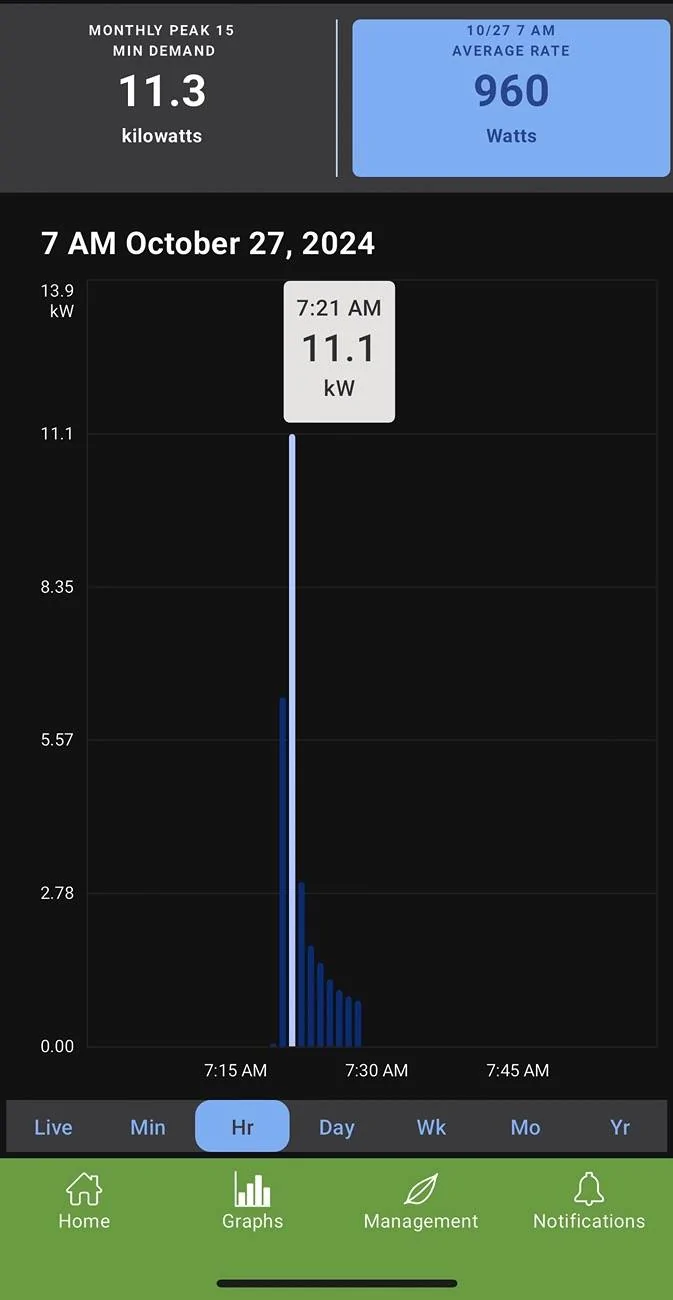Viewport: 673px width, 1300px height.
Task: View the Yr range graph
Action: (620, 1127)
